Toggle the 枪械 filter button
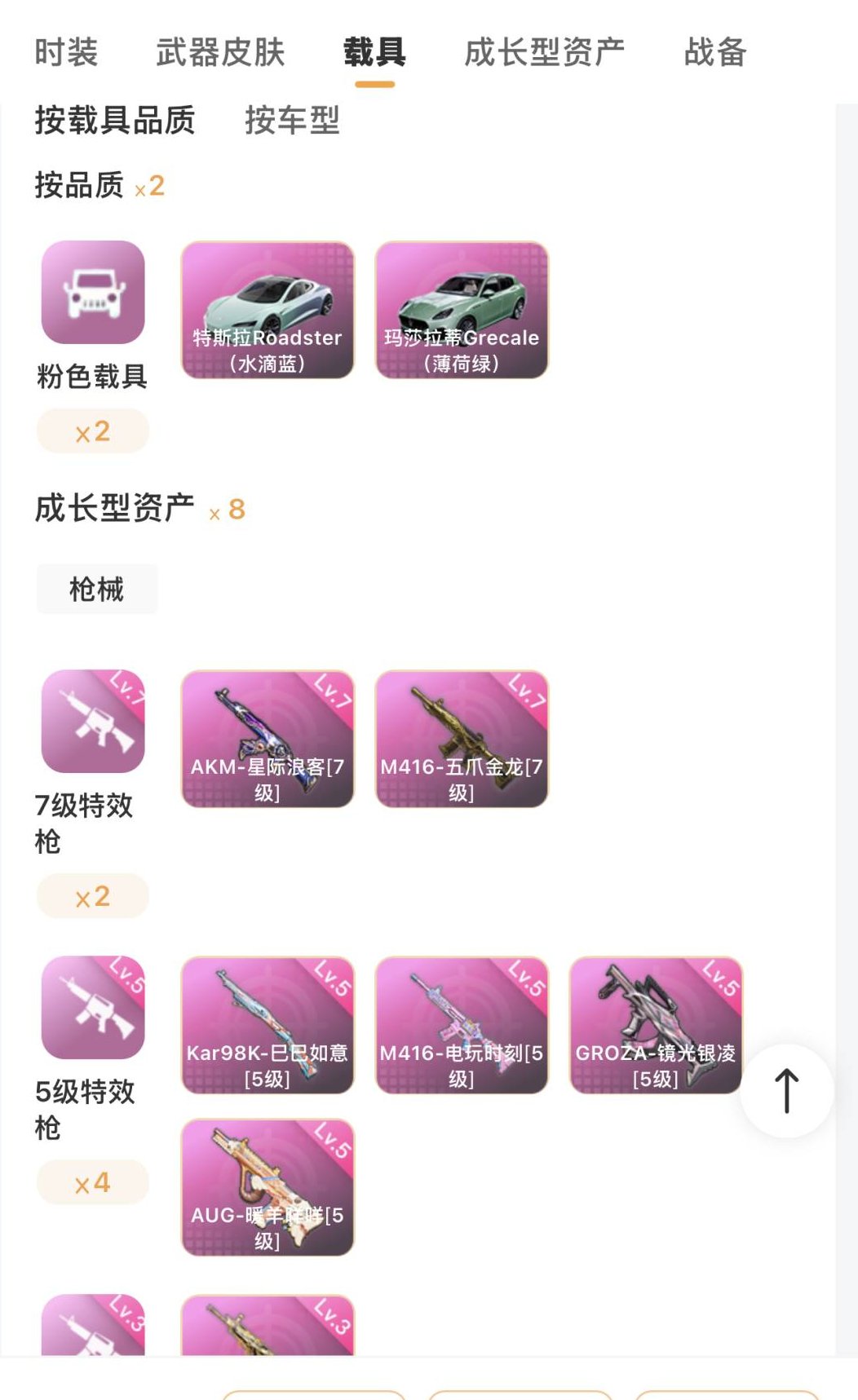Screen dimensions: 858x1400 pos(96,589)
